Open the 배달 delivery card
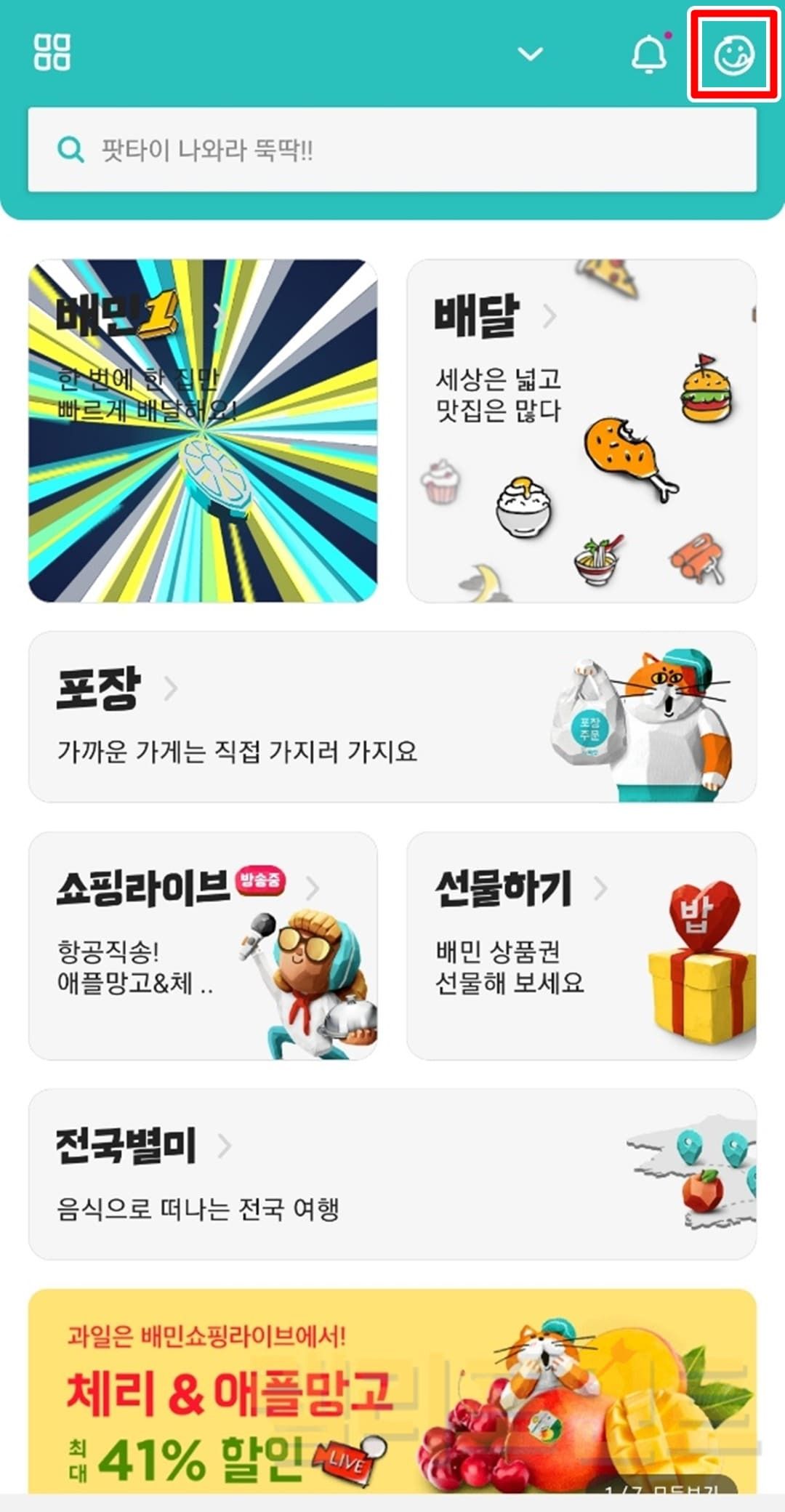 [581, 430]
